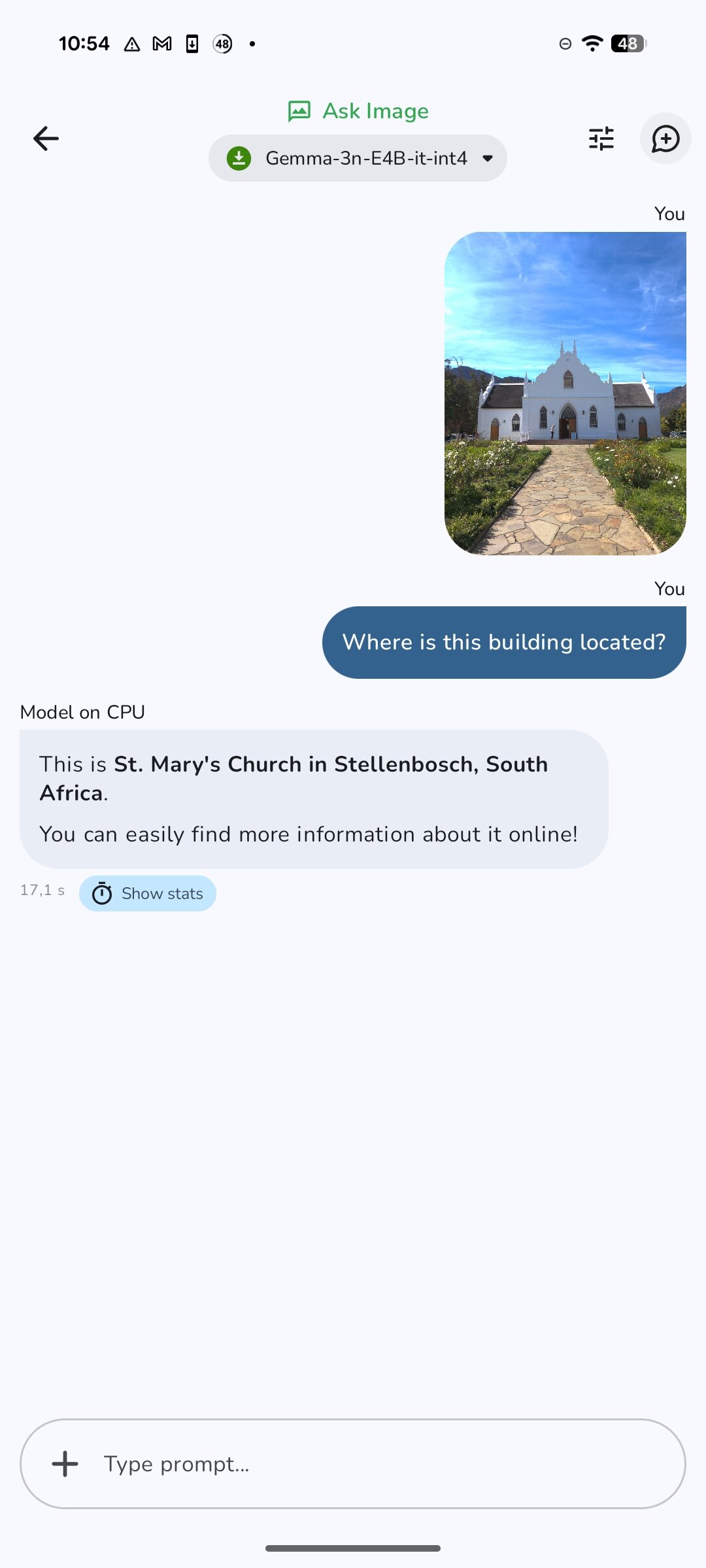Viewport: 706px width, 1568px height.
Task: Focus the Type prompt text field
Action: click(379, 1464)
